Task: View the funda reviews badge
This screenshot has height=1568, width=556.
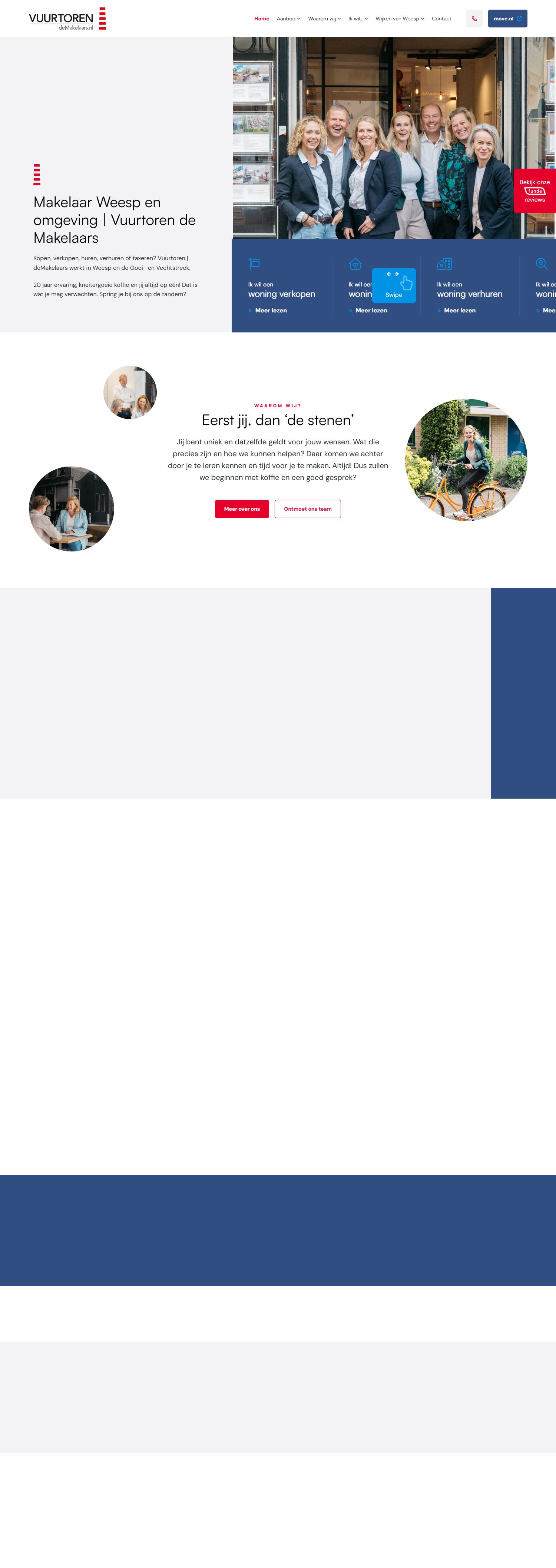Action: tap(534, 190)
